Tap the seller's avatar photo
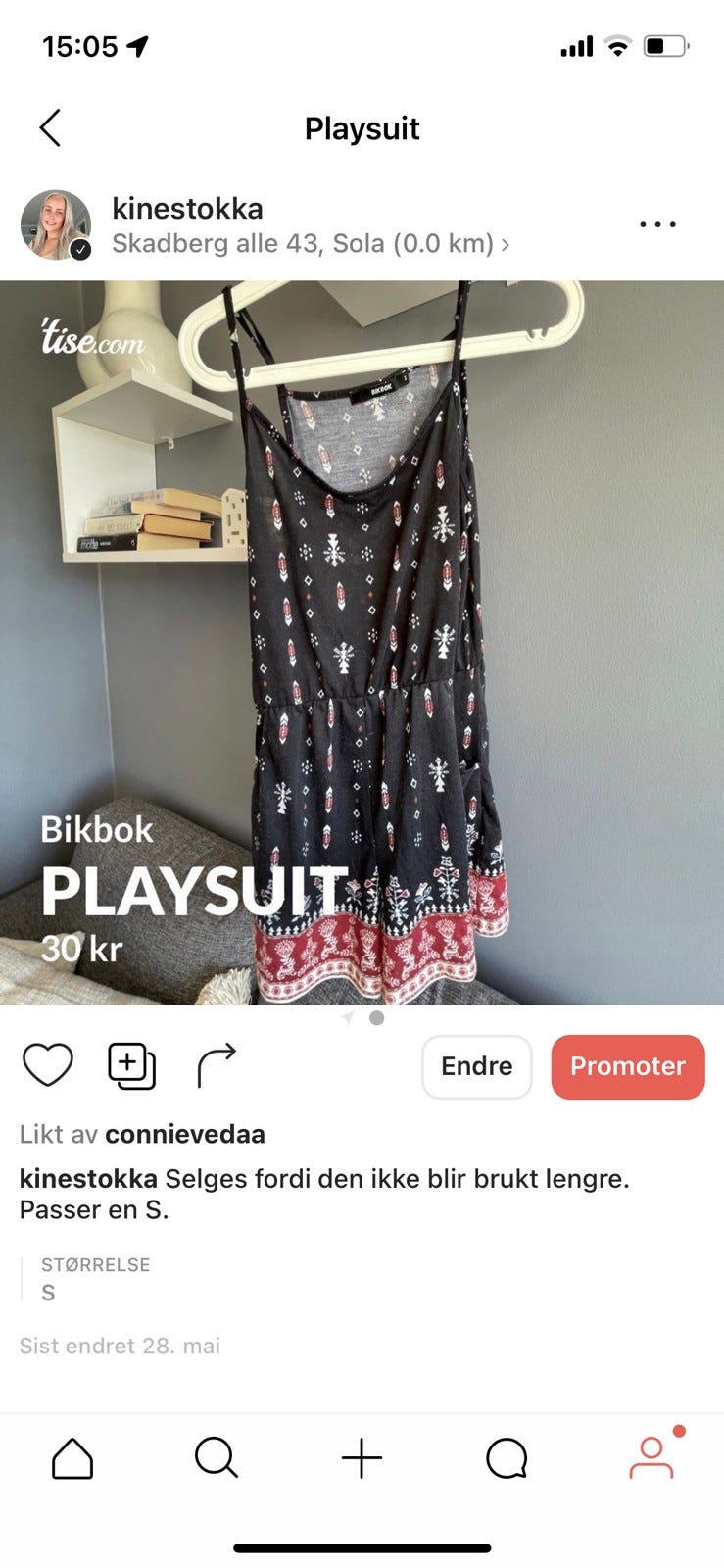The width and height of the screenshot is (724, 1568). click(x=57, y=224)
